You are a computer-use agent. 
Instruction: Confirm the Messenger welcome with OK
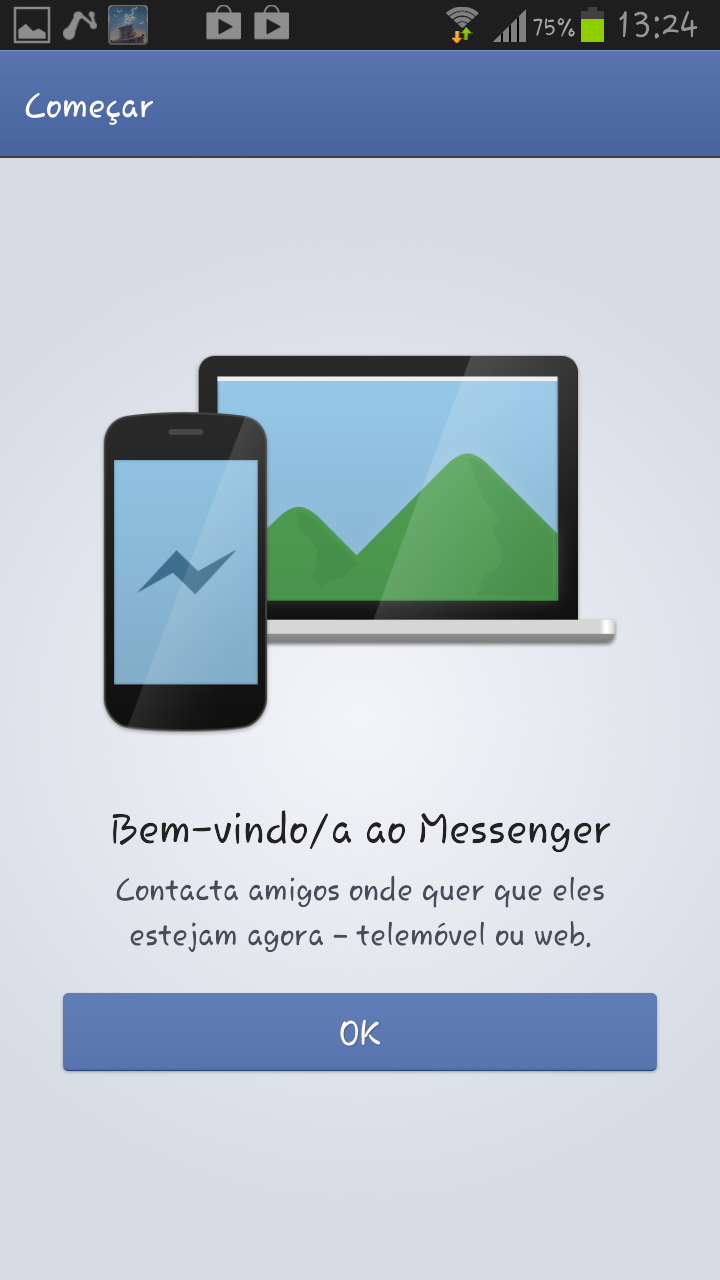[x=360, y=1032]
